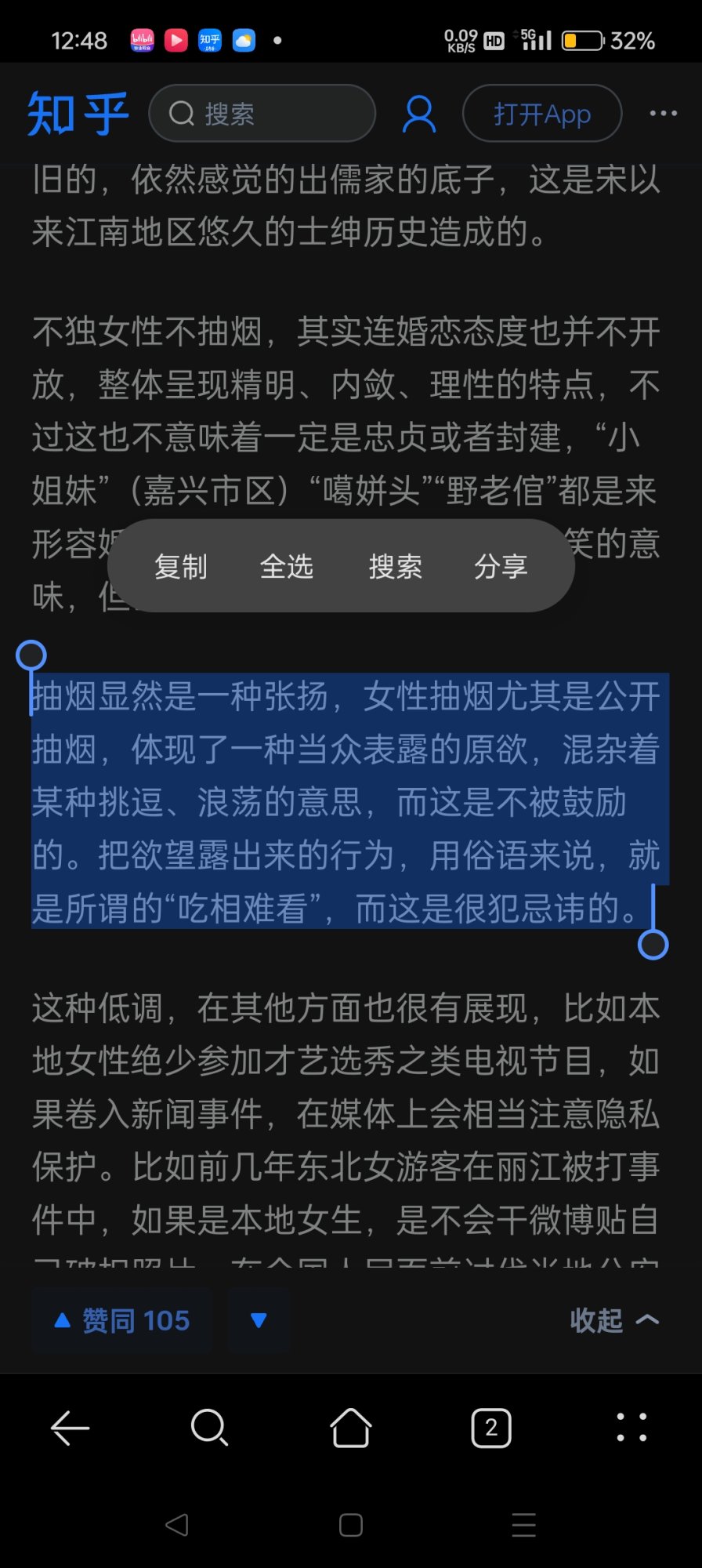Tap the 打开App button
This screenshot has width=702, height=1568.
[x=542, y=114]
